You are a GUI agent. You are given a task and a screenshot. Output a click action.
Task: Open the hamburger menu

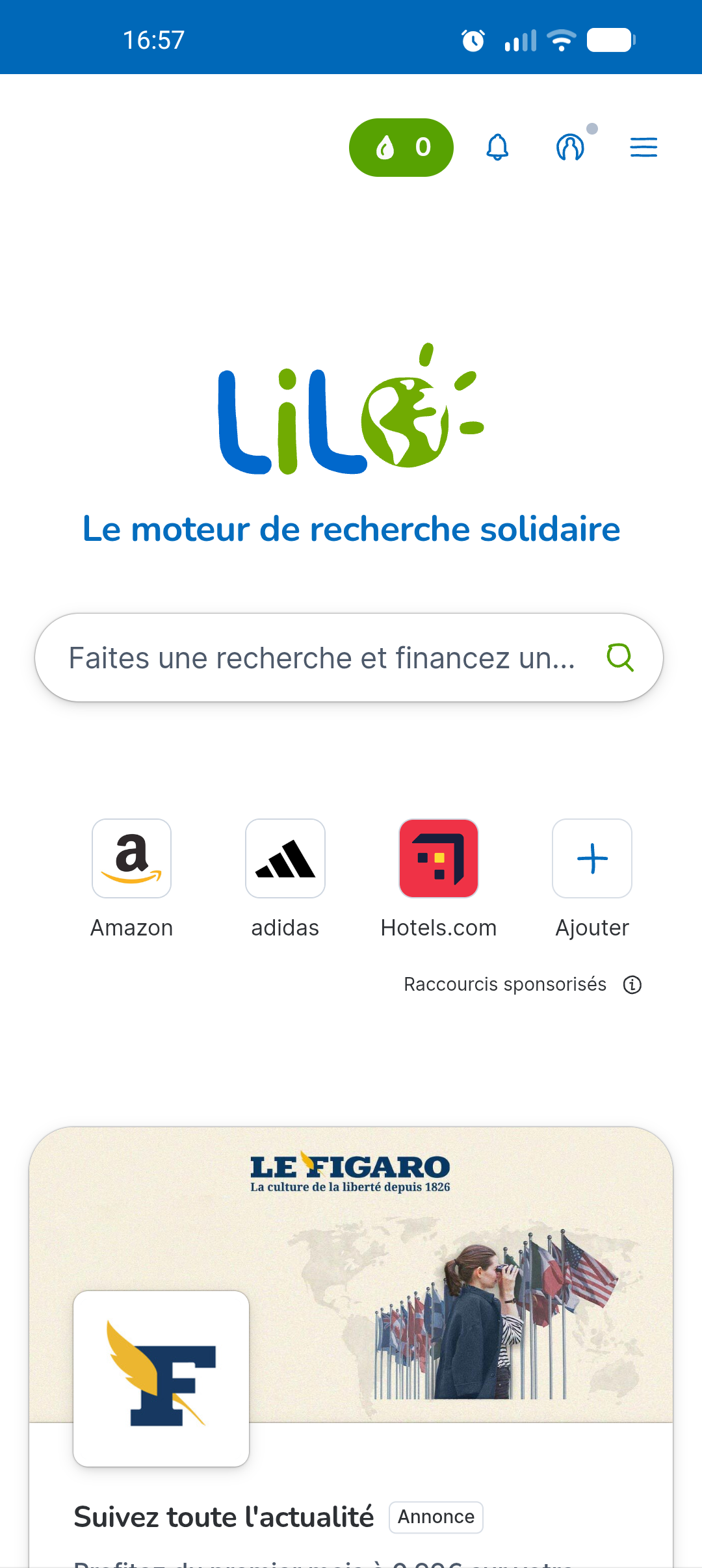(643, 148)
